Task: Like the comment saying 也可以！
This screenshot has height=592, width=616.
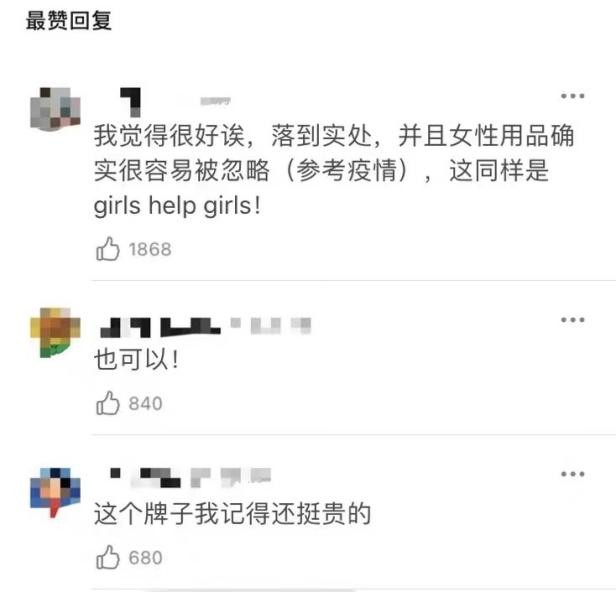Action: point(108,404)
